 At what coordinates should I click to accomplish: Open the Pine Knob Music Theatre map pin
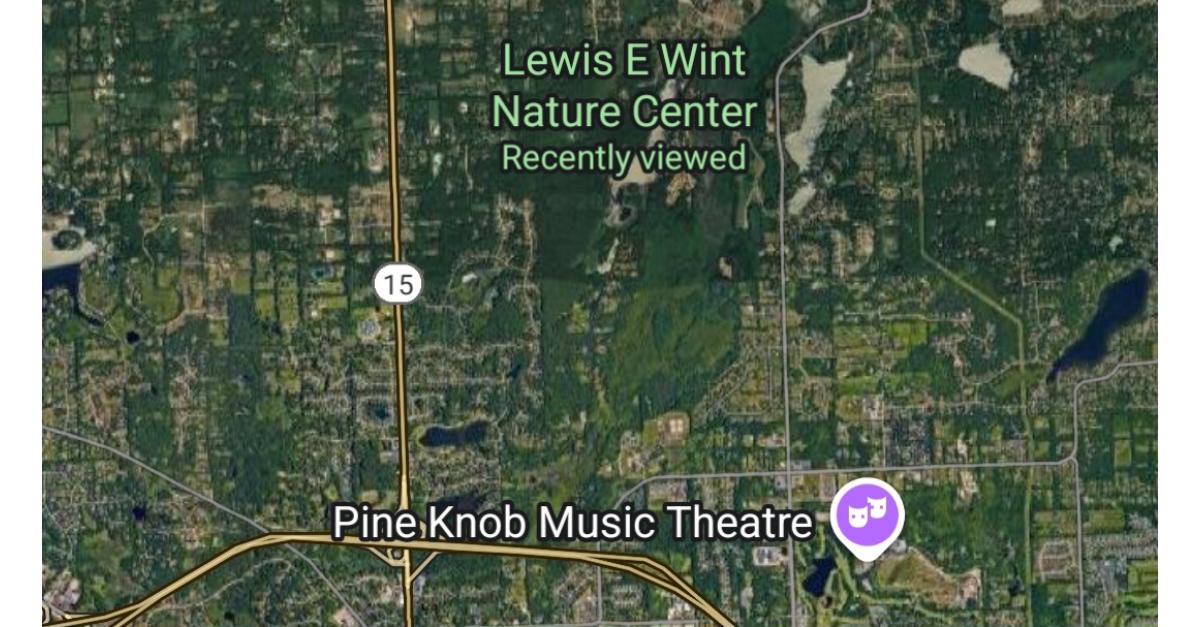(x=867, y=517)
